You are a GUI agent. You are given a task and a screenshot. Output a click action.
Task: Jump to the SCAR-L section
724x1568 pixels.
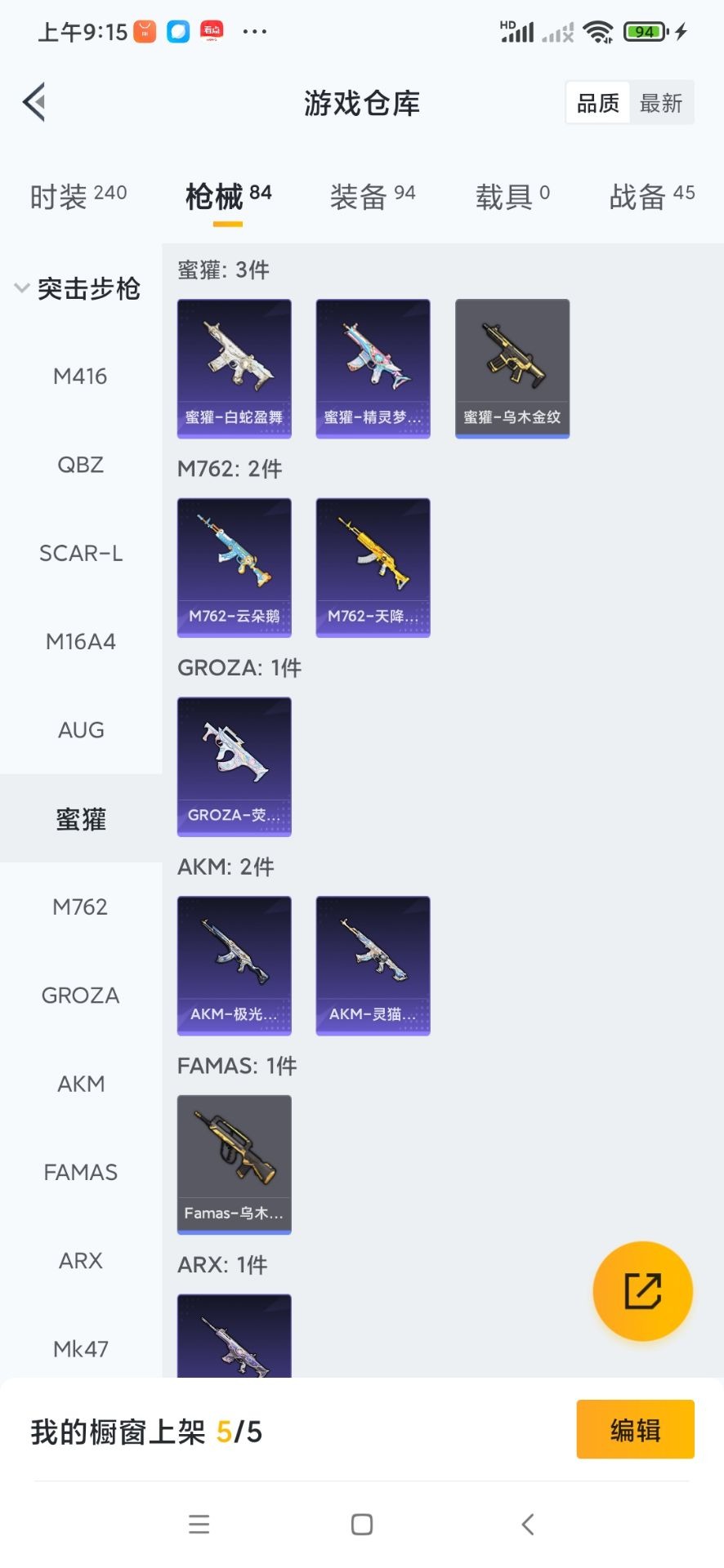tap(80, 554)
